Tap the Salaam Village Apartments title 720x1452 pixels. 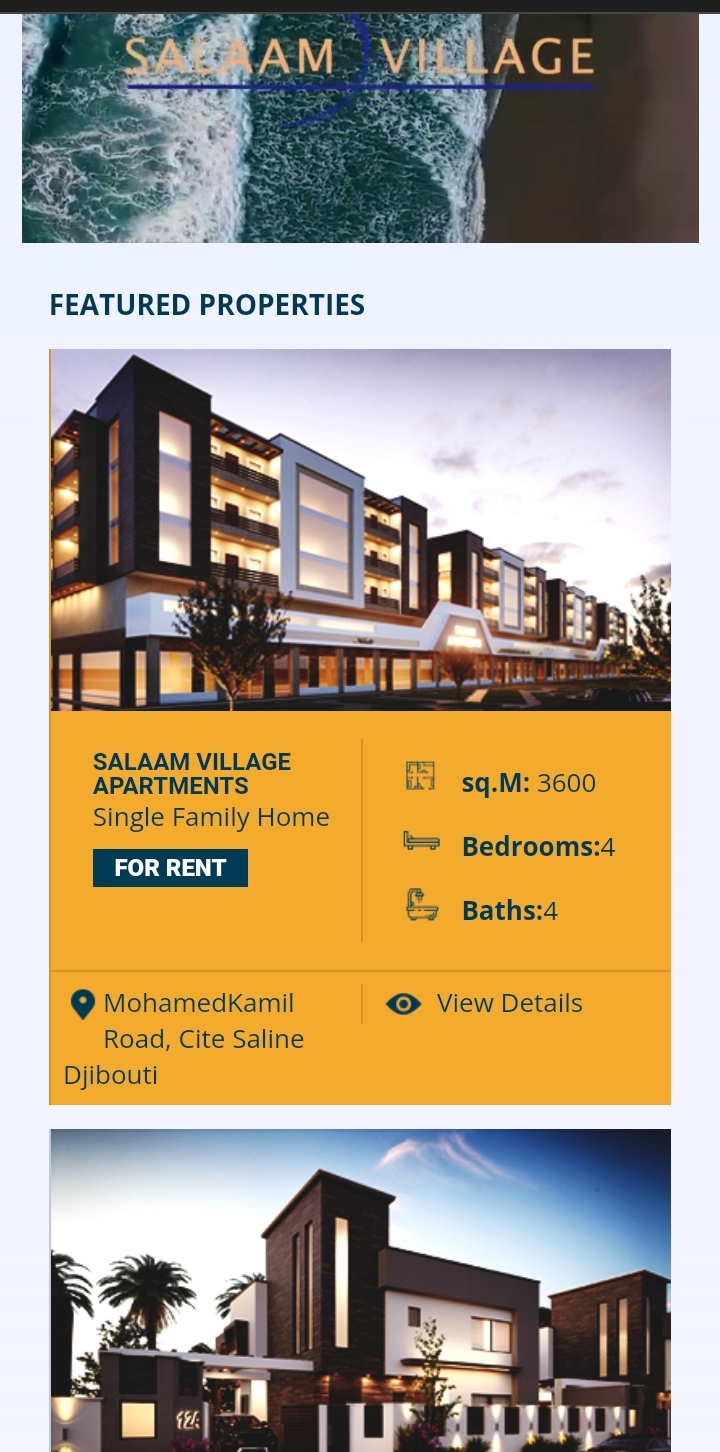192,773
